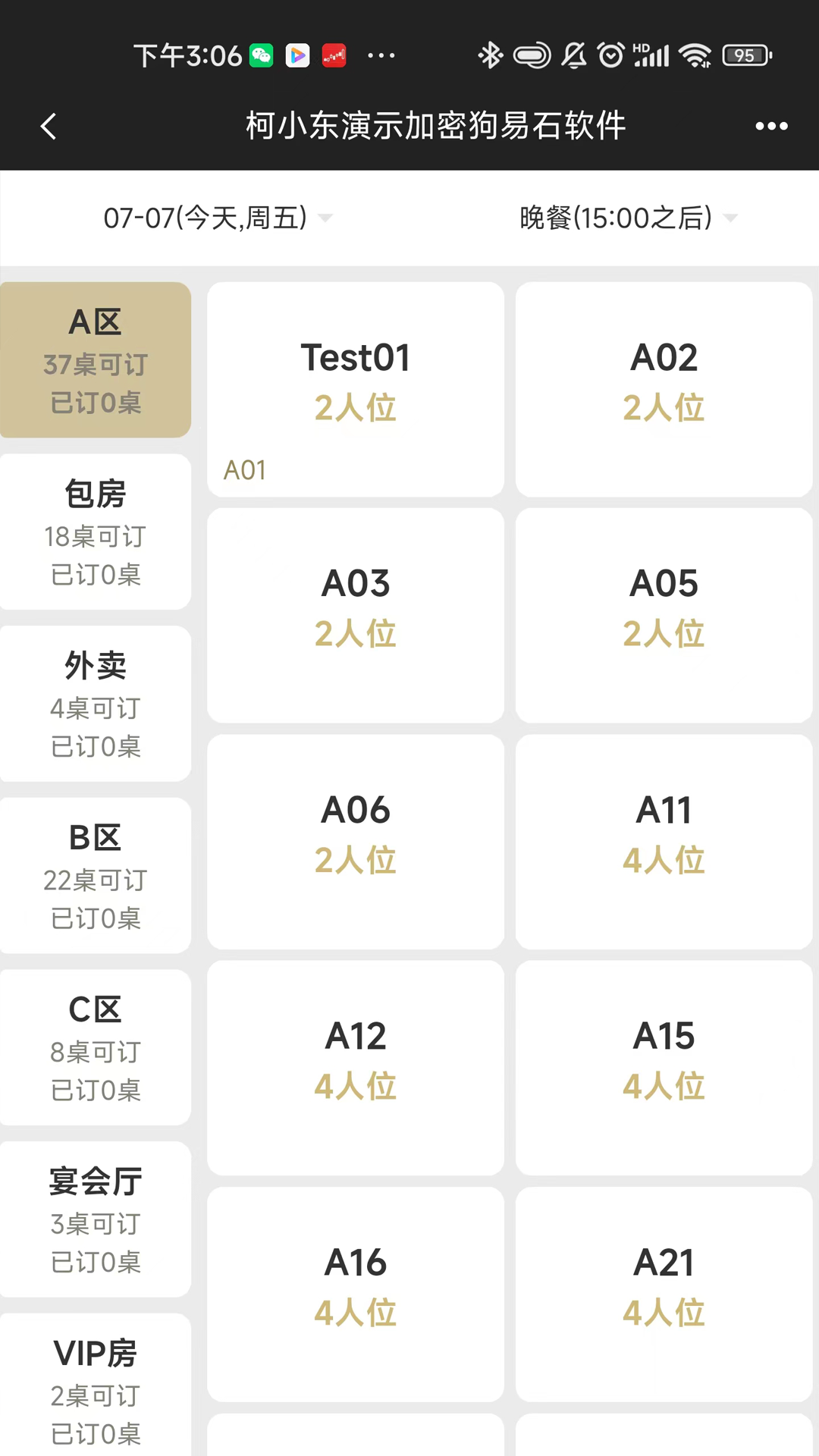Open the three-dot options menu
Image resolution: width=819 pixels, height=1456 pixels.
tap(771, 125)
